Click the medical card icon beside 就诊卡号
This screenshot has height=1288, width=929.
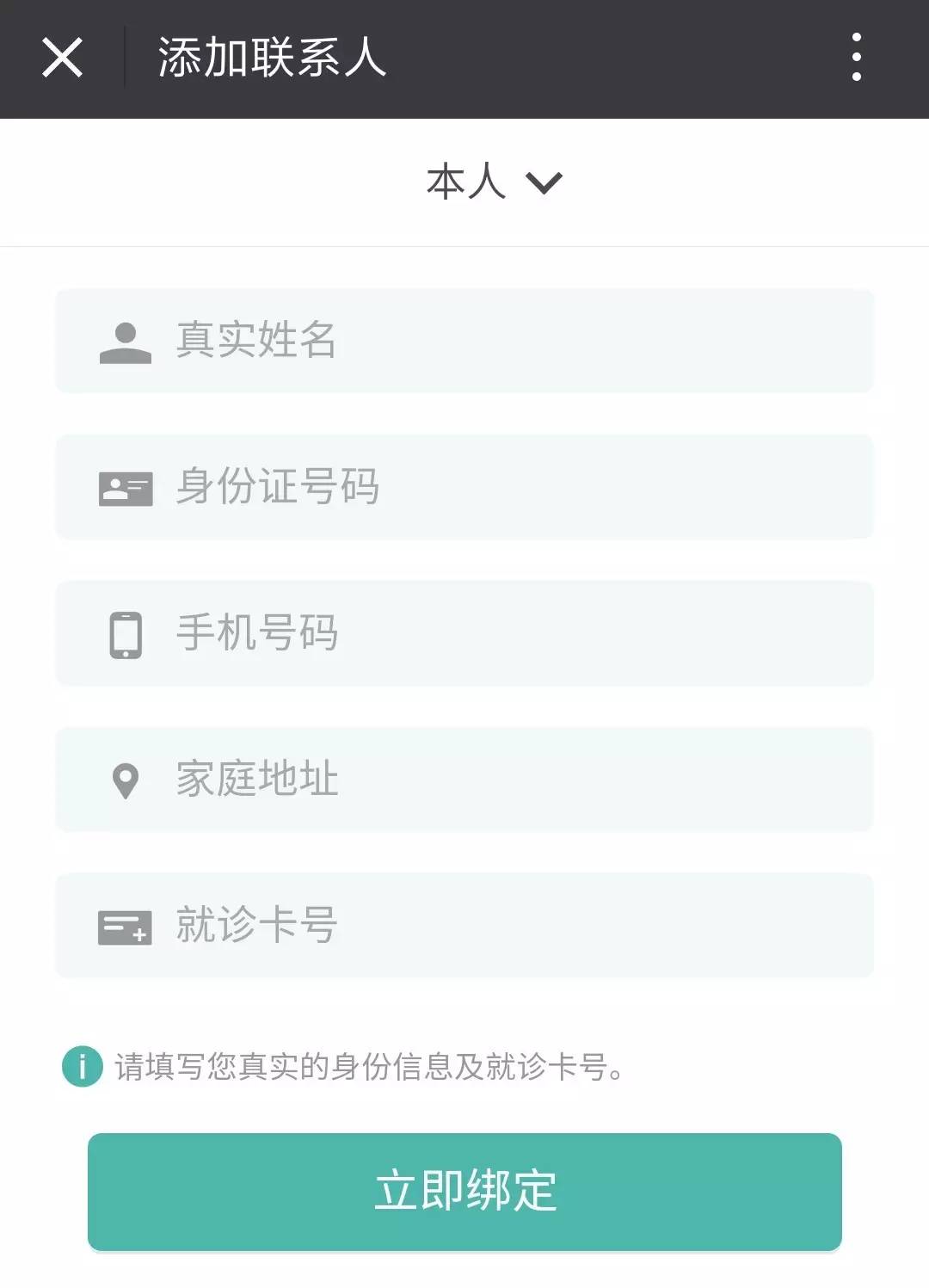[126, 926]
